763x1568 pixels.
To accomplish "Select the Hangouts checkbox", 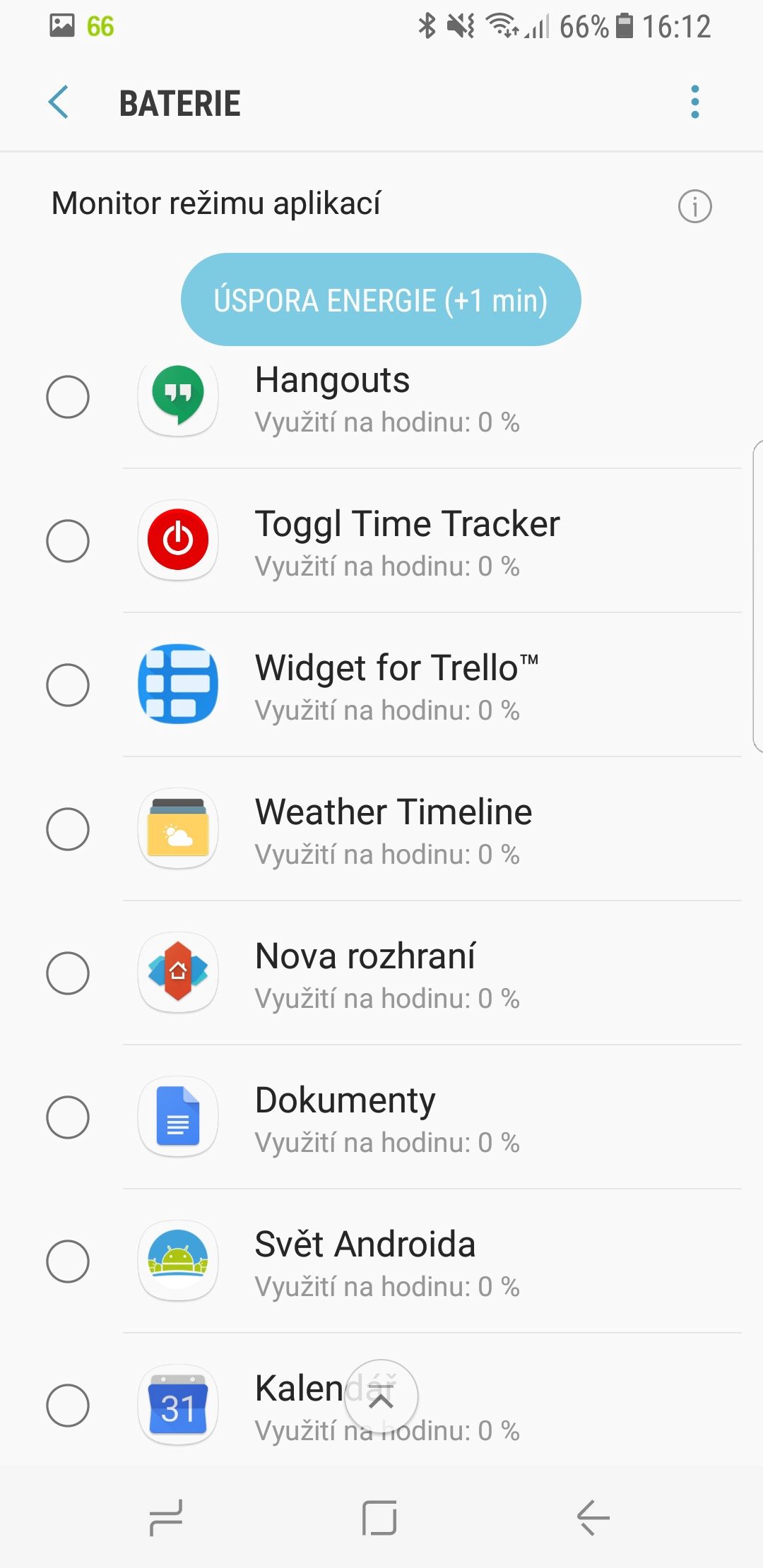I will pyautogui.click(x=68, y=397).
